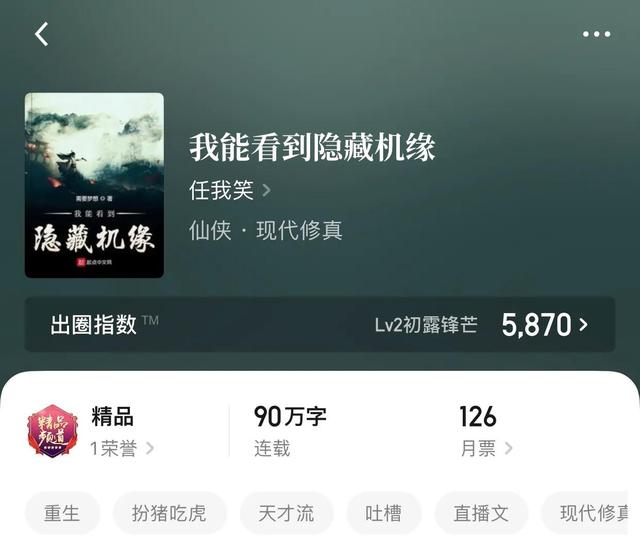
Task: Select the 吐槽 tag chip
Action: (384, 513)
